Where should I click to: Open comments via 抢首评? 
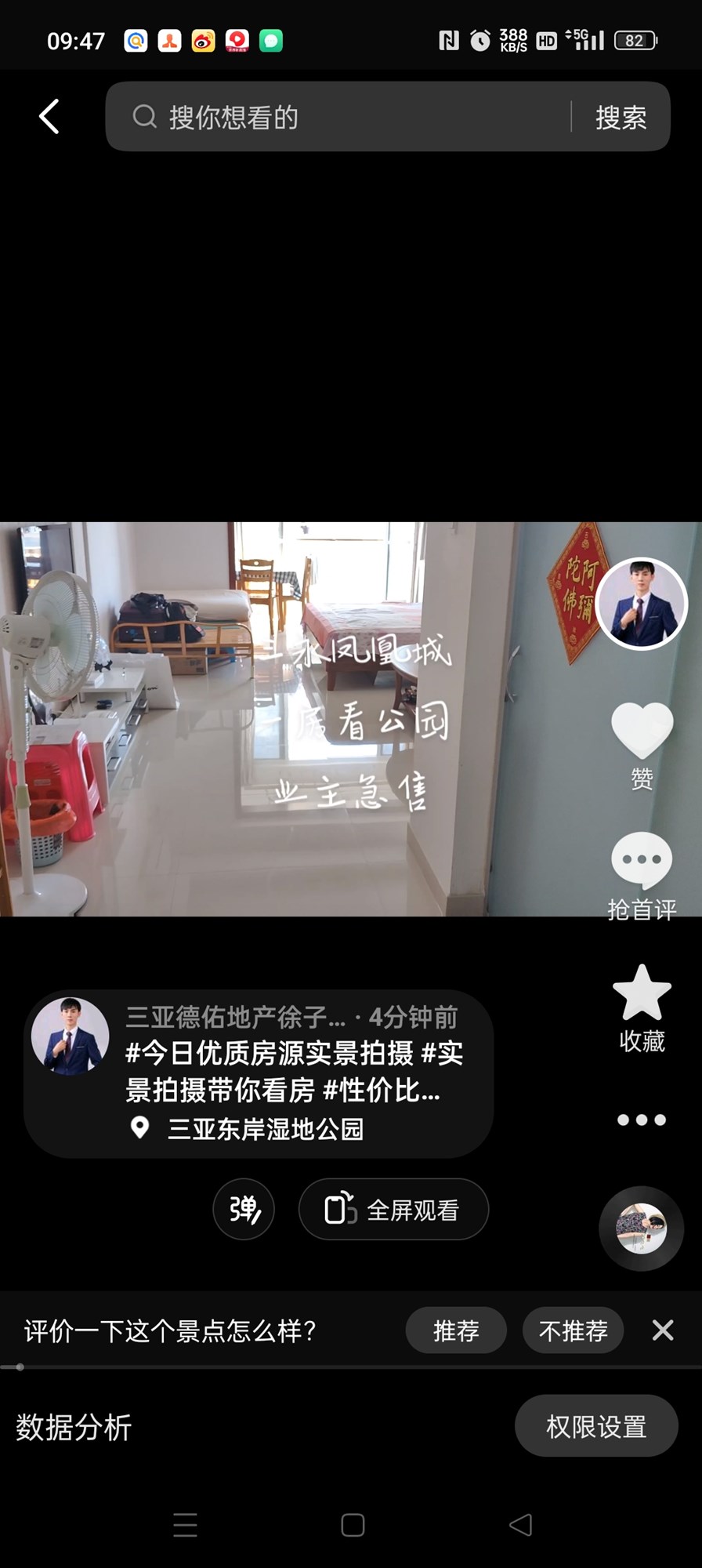click(642, 862)
